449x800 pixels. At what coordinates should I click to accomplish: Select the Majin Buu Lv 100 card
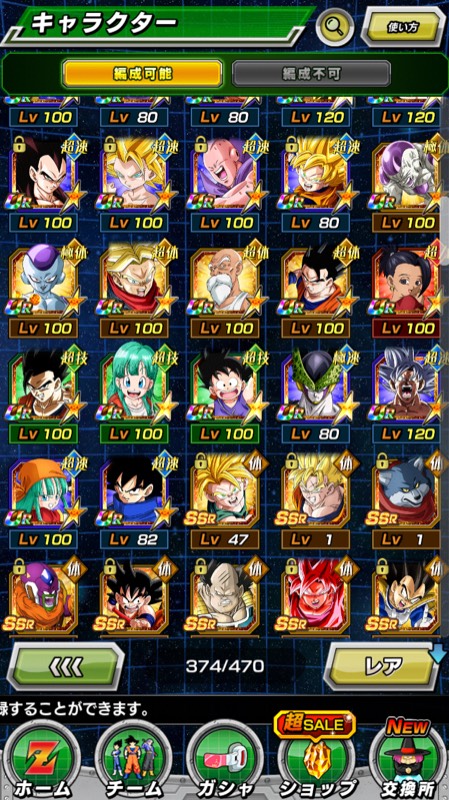224,185
